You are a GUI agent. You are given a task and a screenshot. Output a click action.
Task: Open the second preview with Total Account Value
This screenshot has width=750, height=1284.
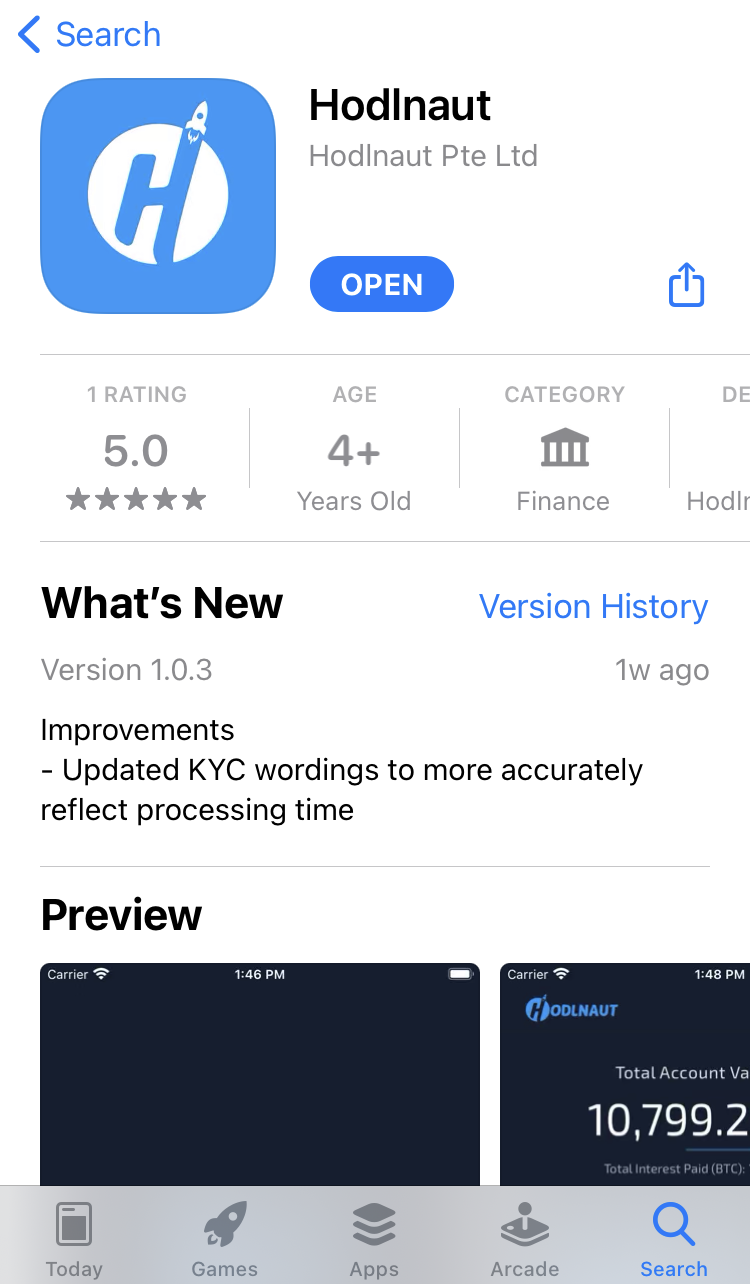tap(625, 1074)
